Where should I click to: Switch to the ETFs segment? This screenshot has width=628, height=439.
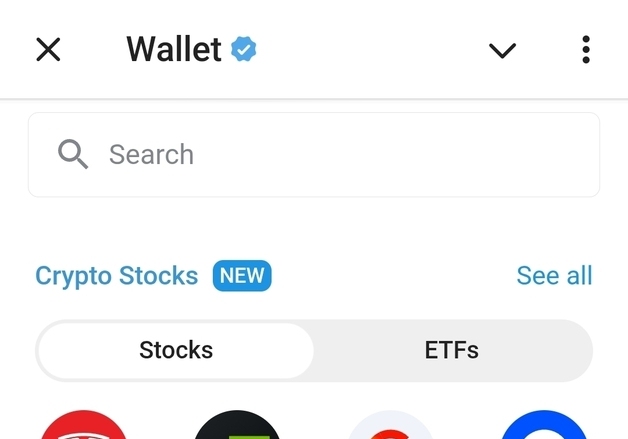(452, 350)
